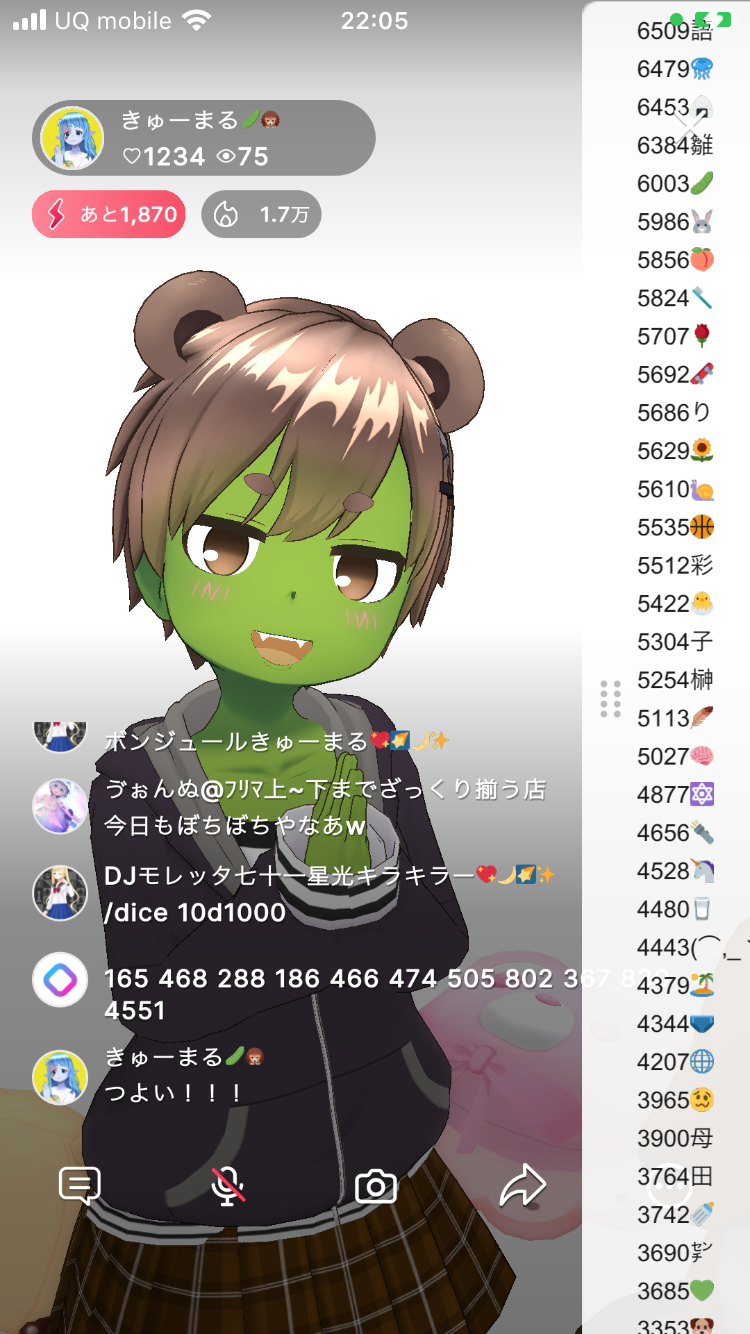
Task: Tap the あと1,870 gift goal button
Action: tap(109, 214)
